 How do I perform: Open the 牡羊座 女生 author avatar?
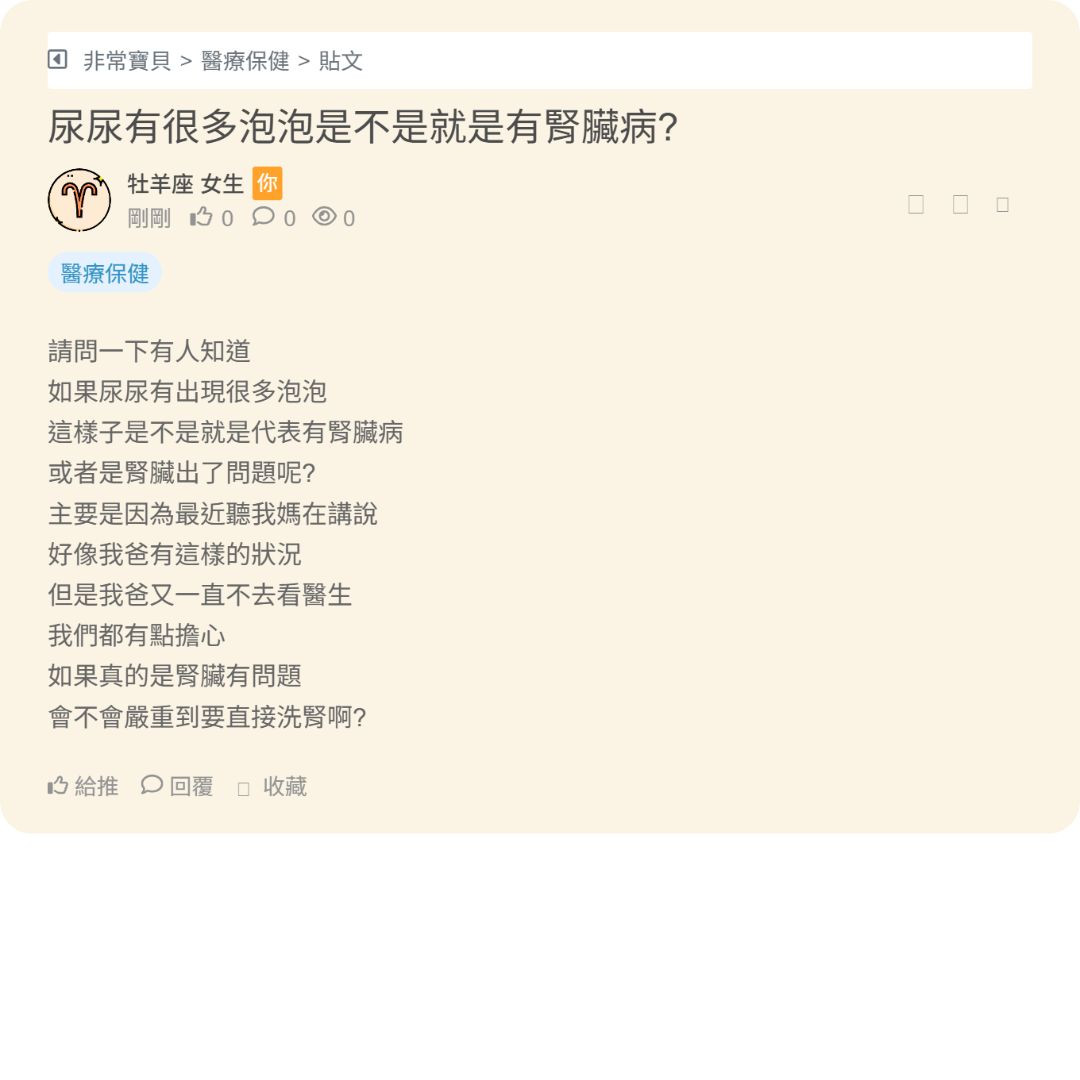tap(79, 200)
